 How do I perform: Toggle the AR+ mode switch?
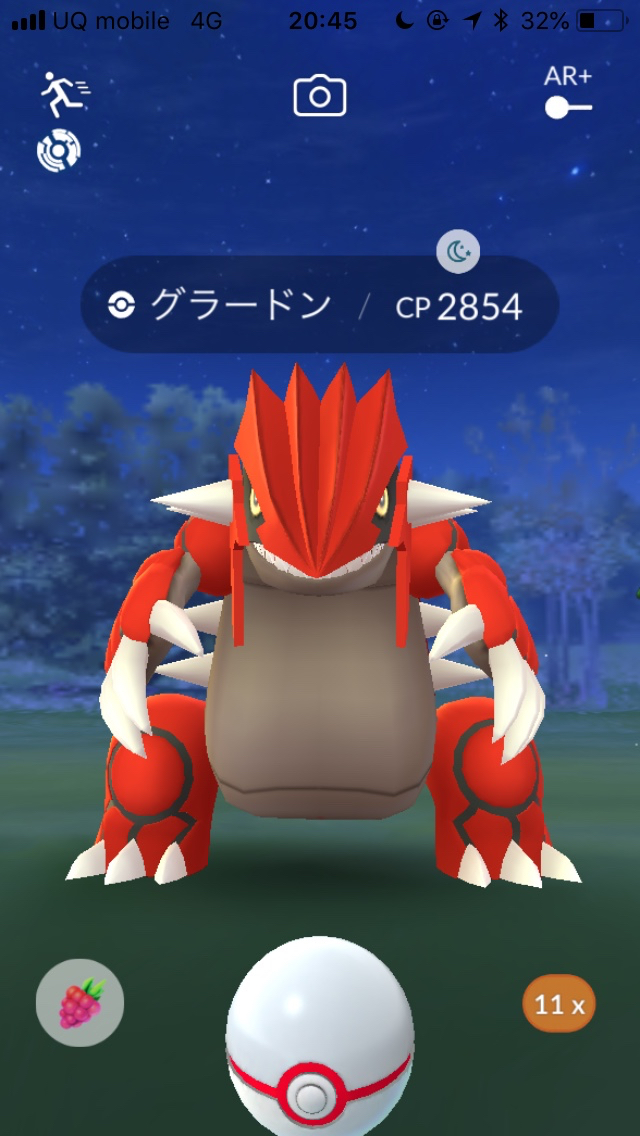coord(568,106)
